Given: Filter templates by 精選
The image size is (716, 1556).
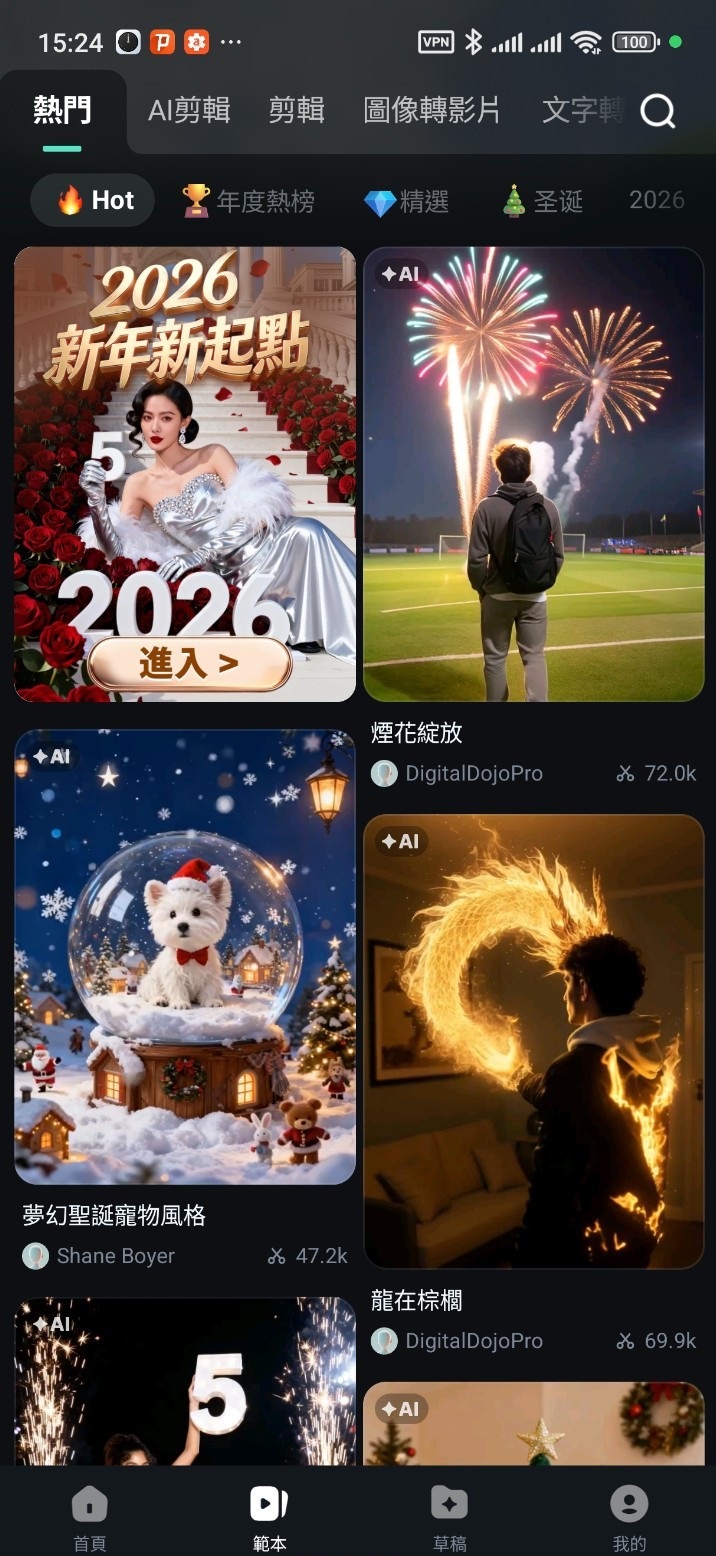Looking at the screenshot, I should (x=406, y=201).
